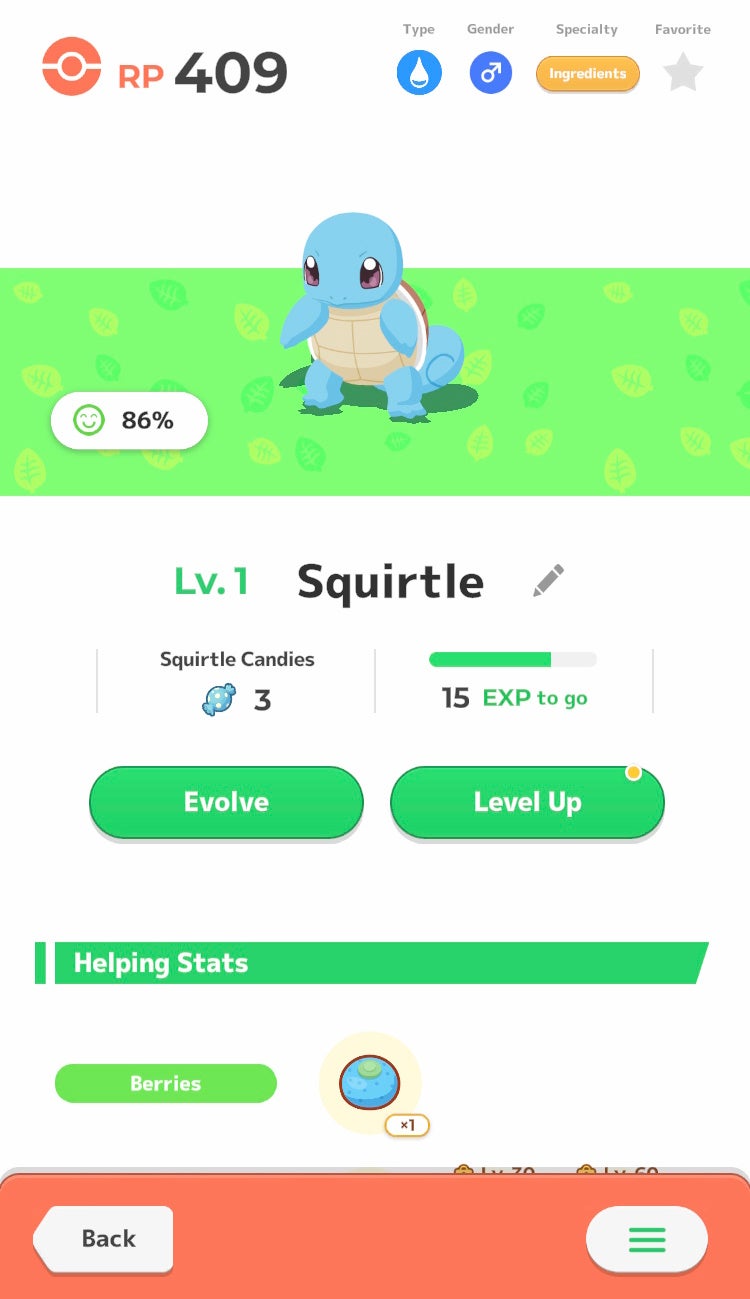This screenshot has width=750, height=1299.
Task: Open the name edit pencil icon
Action: (548, 580)
